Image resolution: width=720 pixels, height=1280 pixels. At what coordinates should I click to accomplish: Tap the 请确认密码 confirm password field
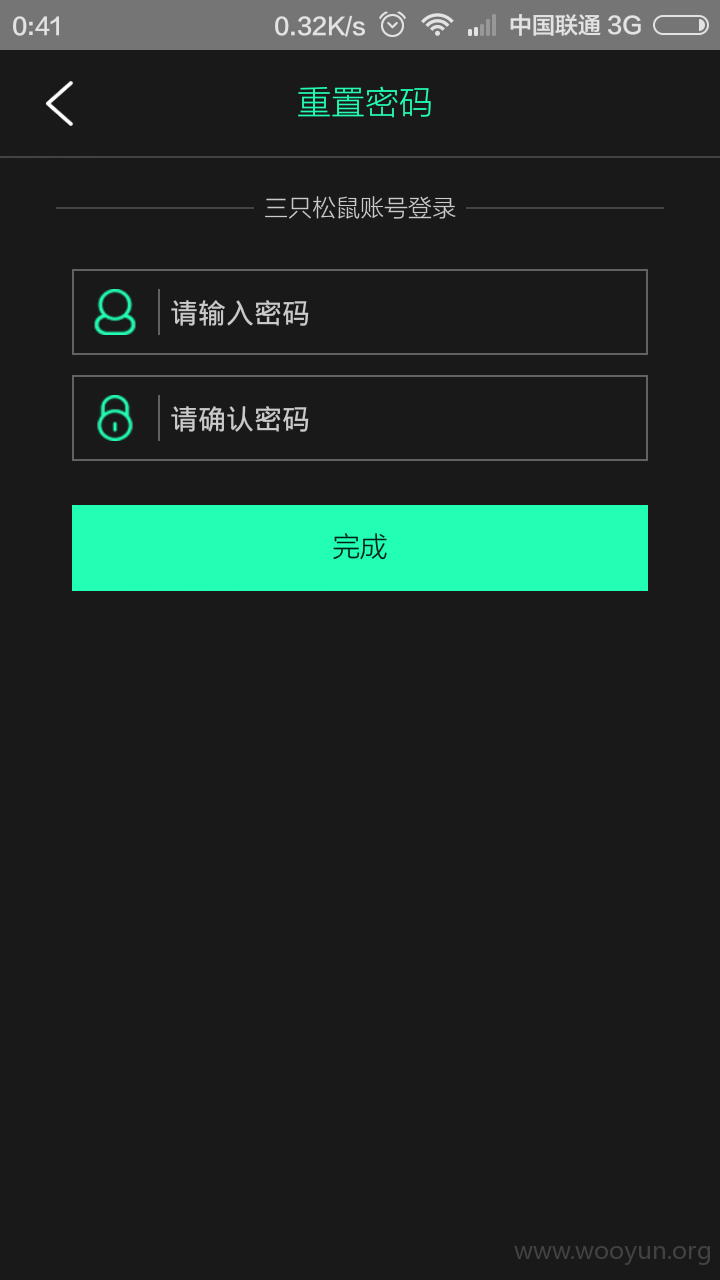360,418
